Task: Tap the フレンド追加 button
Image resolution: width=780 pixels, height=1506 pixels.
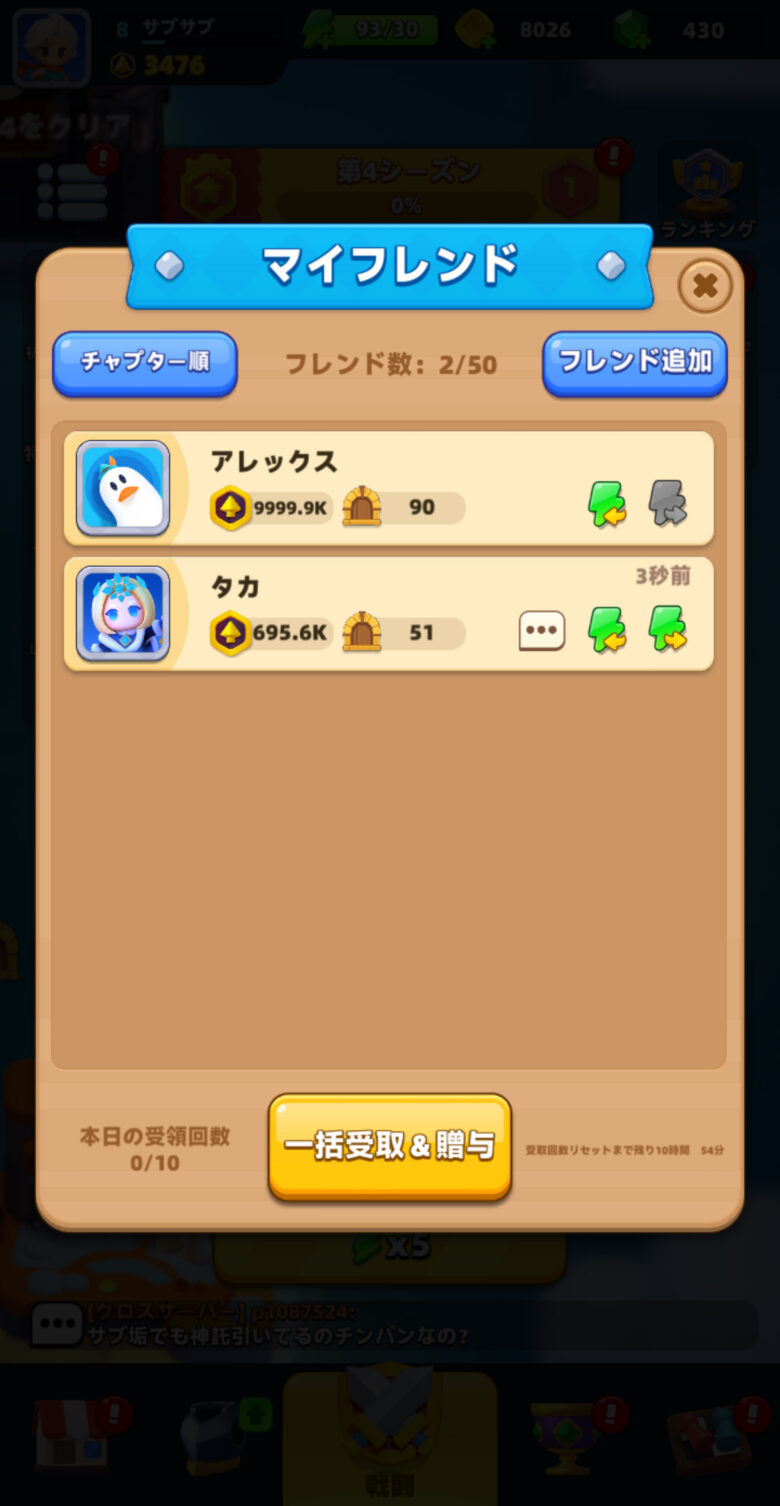Action: (634, 362)
